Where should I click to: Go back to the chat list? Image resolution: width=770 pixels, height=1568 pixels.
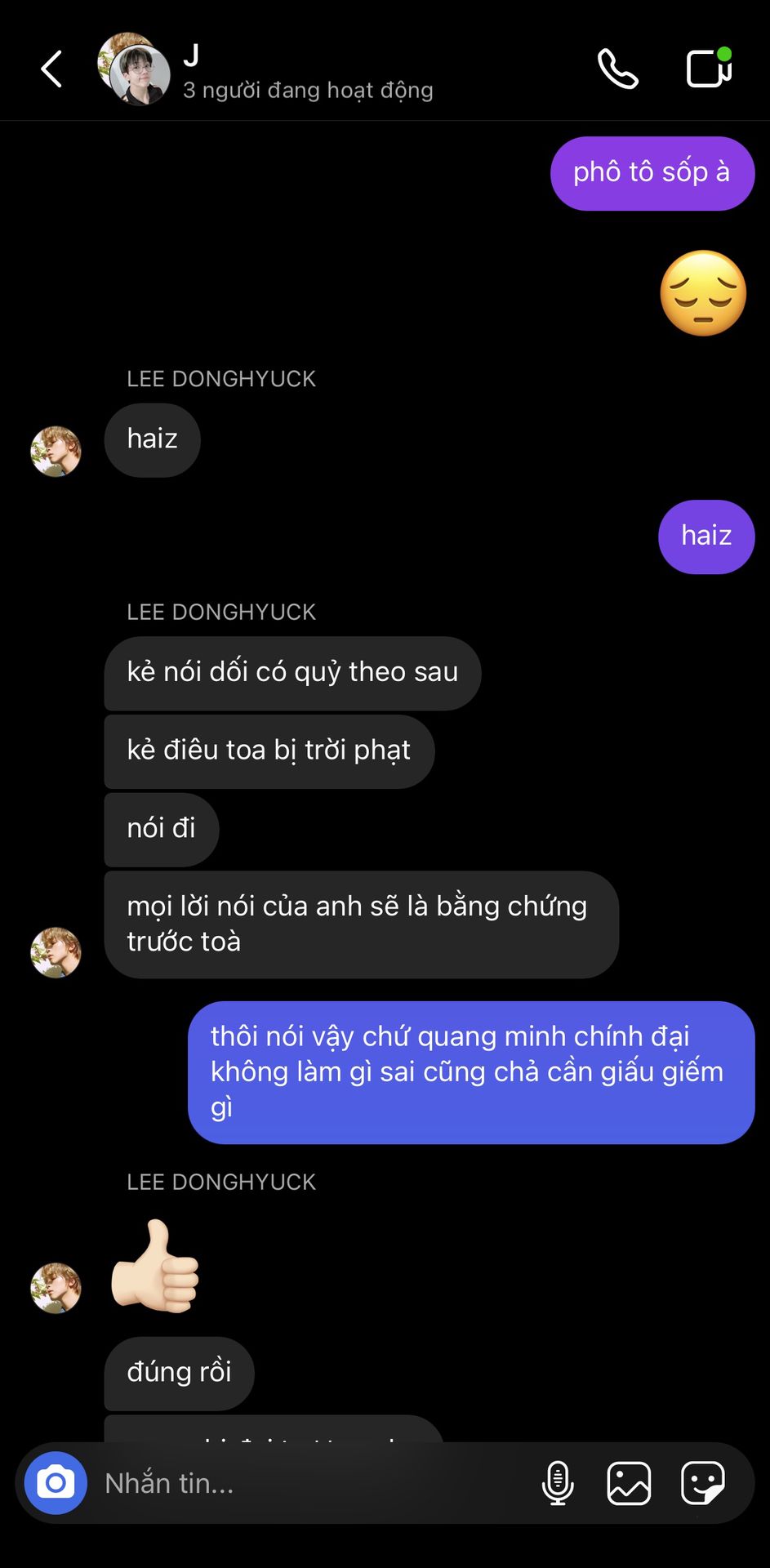[51, 69]
